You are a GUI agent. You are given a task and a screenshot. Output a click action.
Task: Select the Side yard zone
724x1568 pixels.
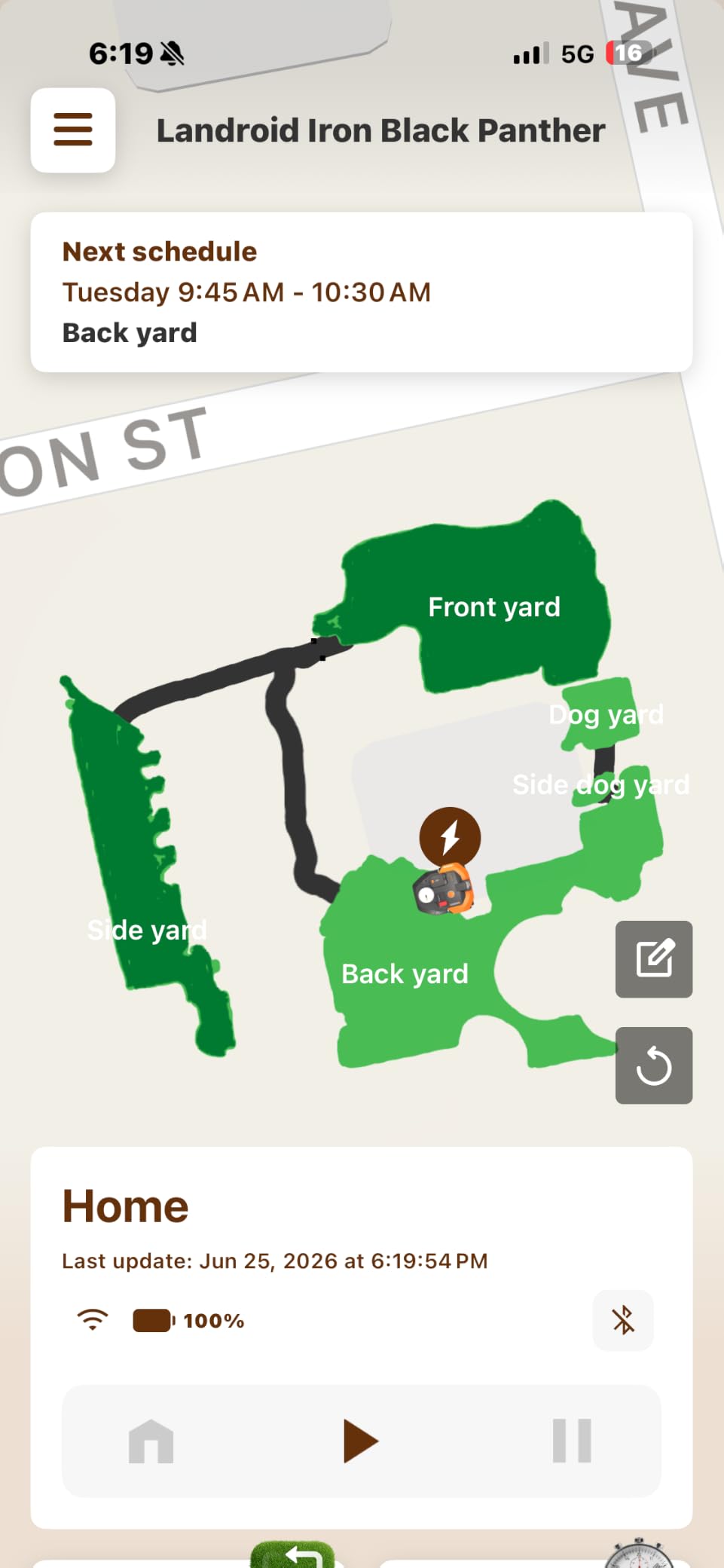click(x=147, y=930)
